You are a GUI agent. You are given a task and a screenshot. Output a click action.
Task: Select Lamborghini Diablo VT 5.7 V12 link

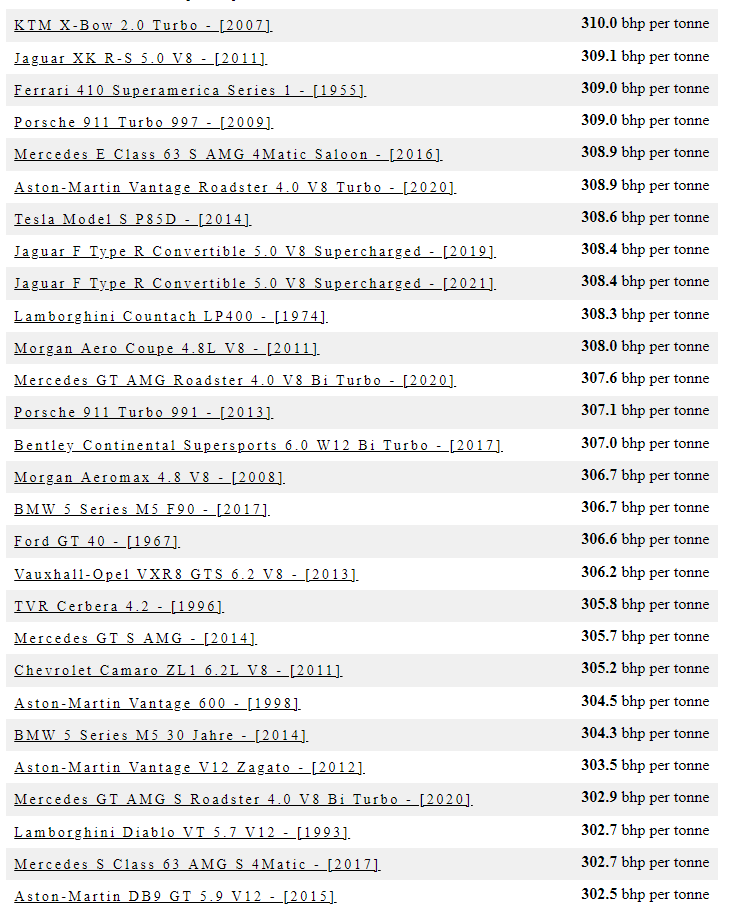tap(181, 832)
